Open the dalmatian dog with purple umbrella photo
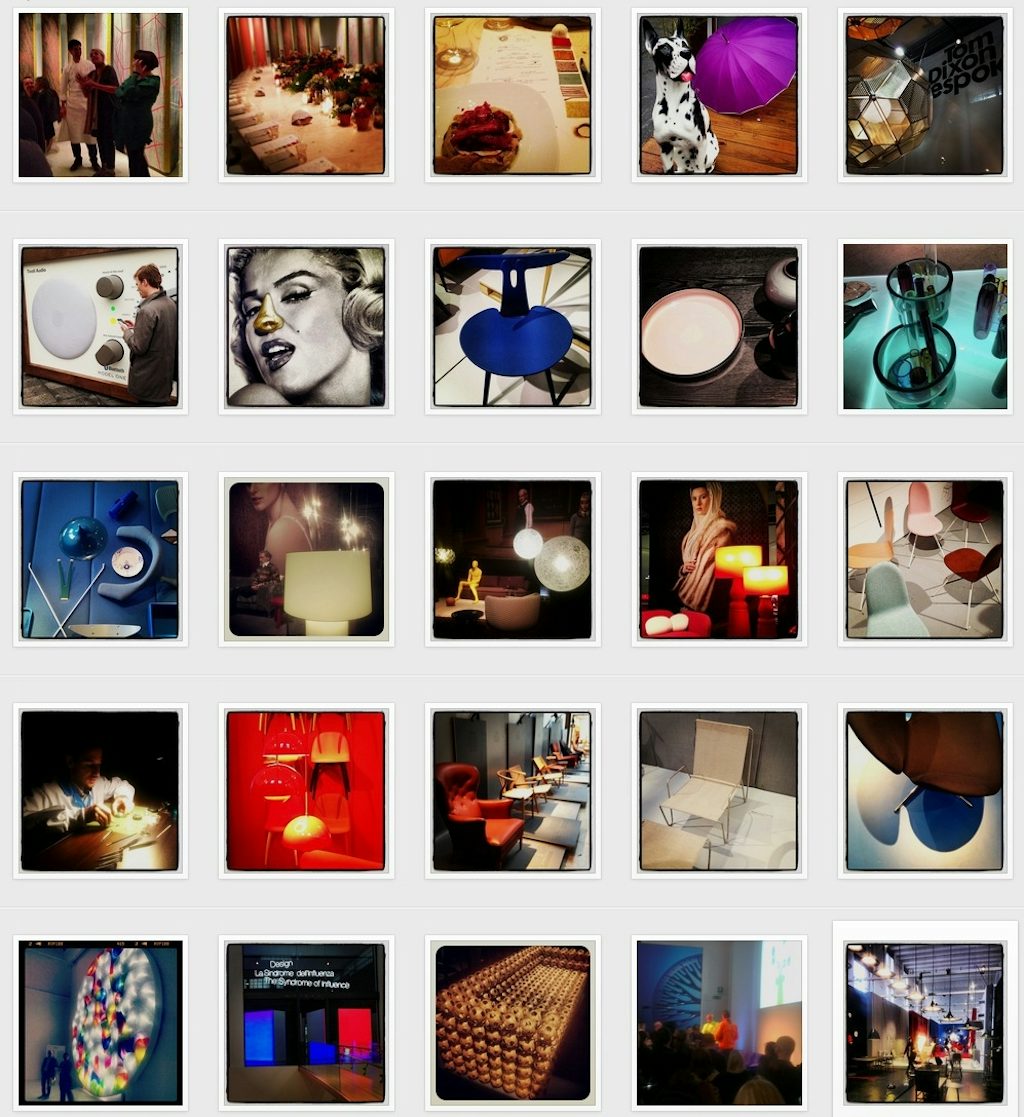This screenshot has width=1024, height=1117. point(719,95)
